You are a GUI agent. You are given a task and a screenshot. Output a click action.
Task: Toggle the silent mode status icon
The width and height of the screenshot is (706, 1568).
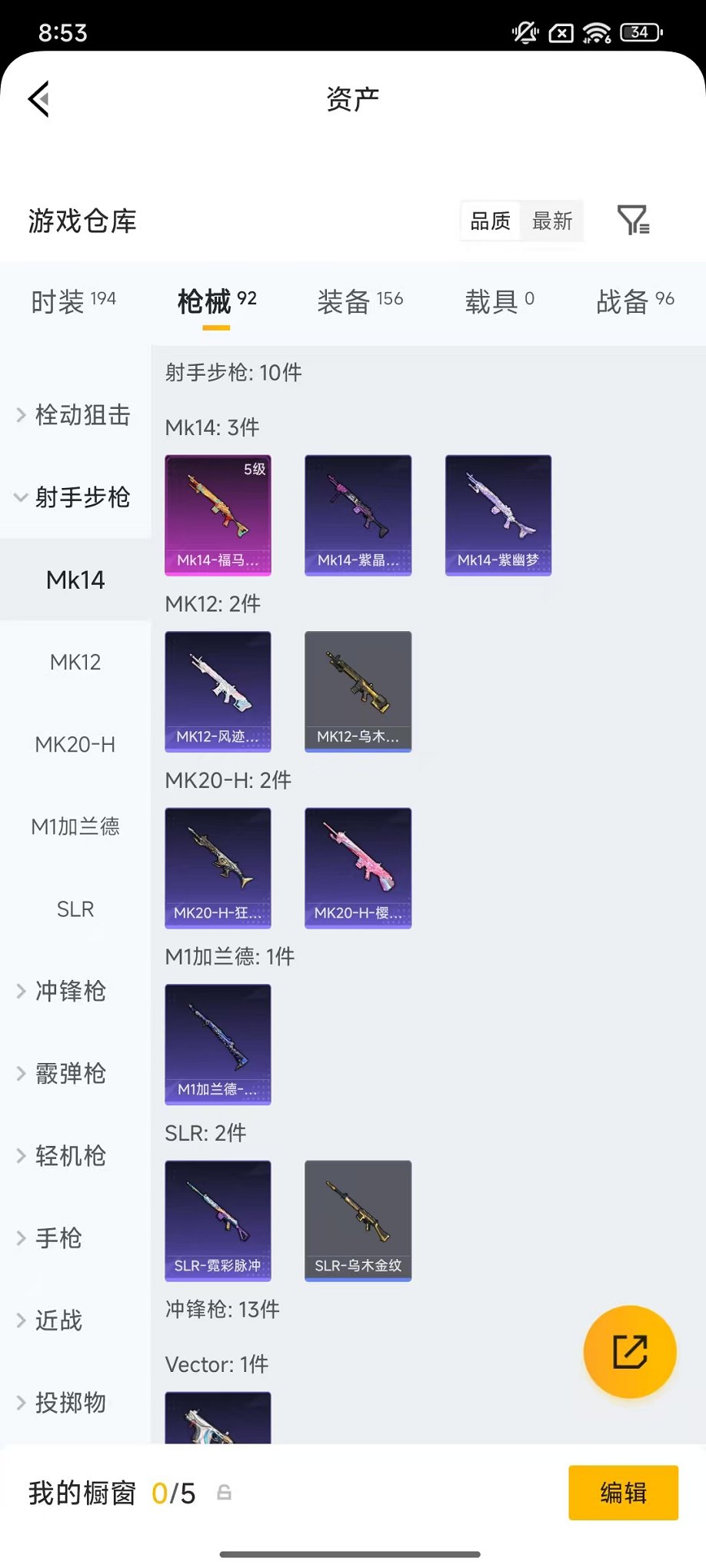pyautogui.click(x=524, y=32)
